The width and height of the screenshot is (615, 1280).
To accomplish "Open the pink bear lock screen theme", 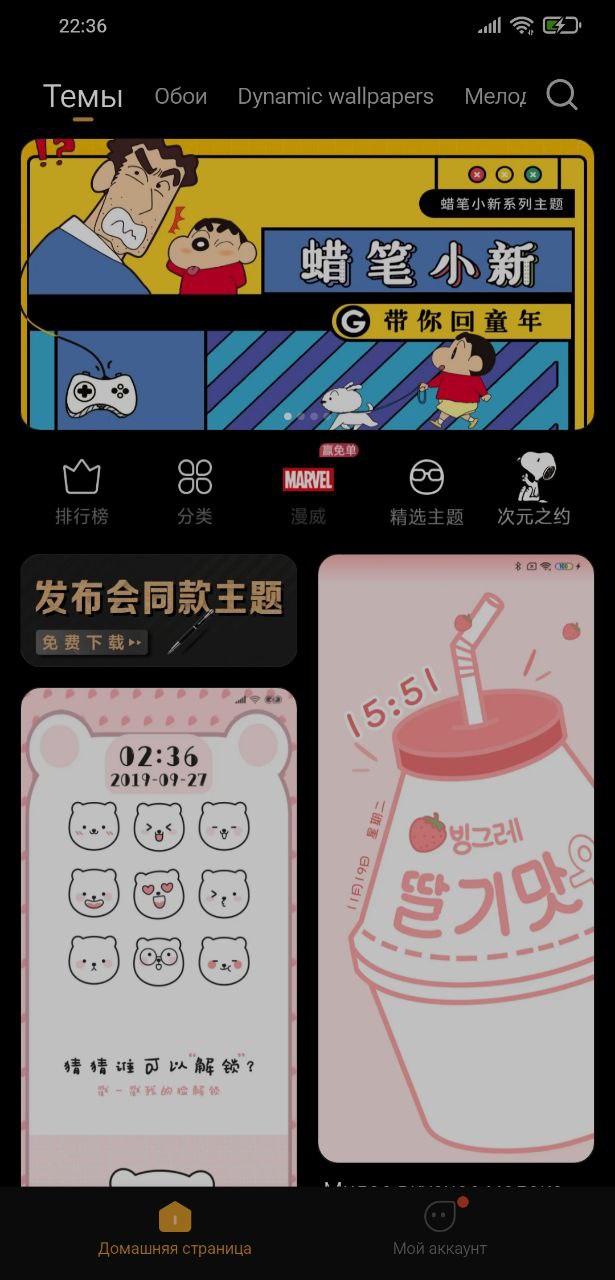I will [159, 935].
